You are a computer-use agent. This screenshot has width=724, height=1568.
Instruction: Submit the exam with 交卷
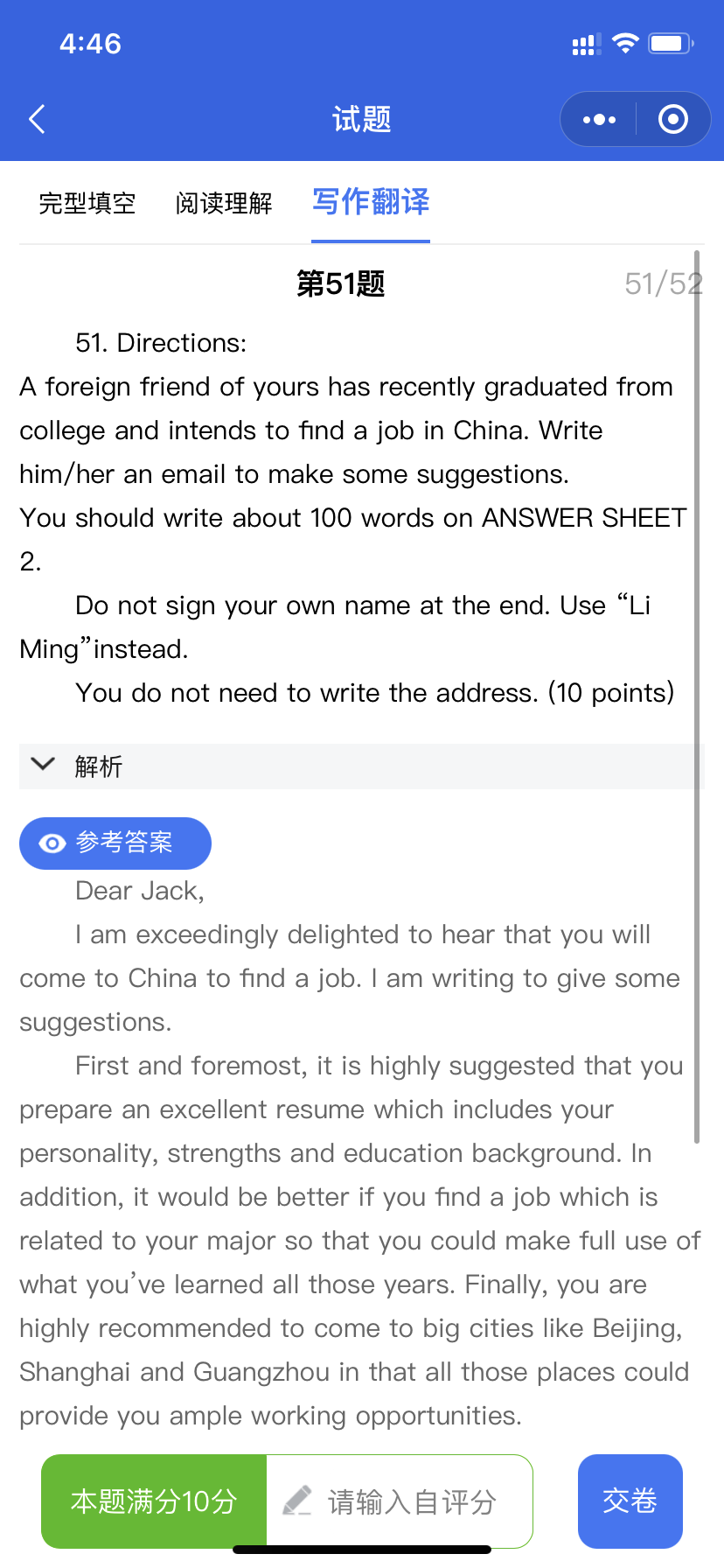coord(630,1501)
